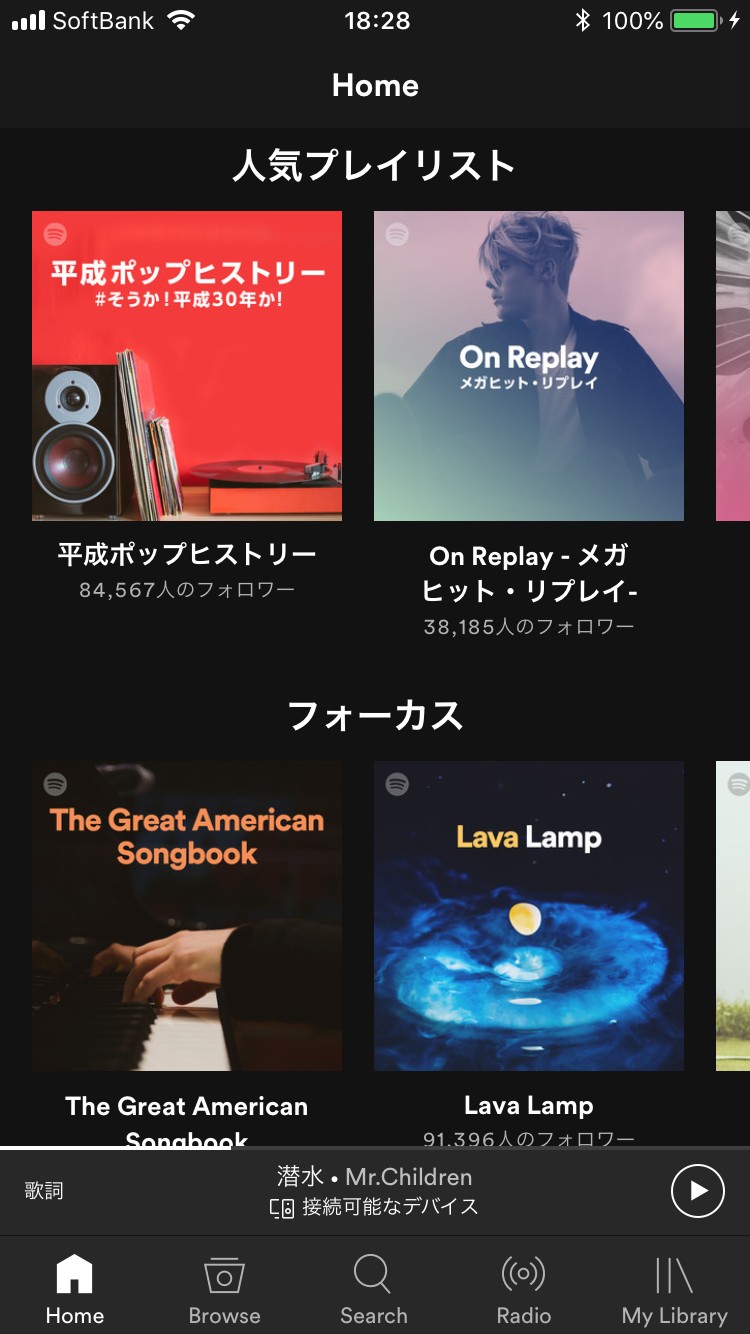Open the On Replay メガヒット・リプレイ playlist
The image size is (750, 1334).
[x=529, y=366]
